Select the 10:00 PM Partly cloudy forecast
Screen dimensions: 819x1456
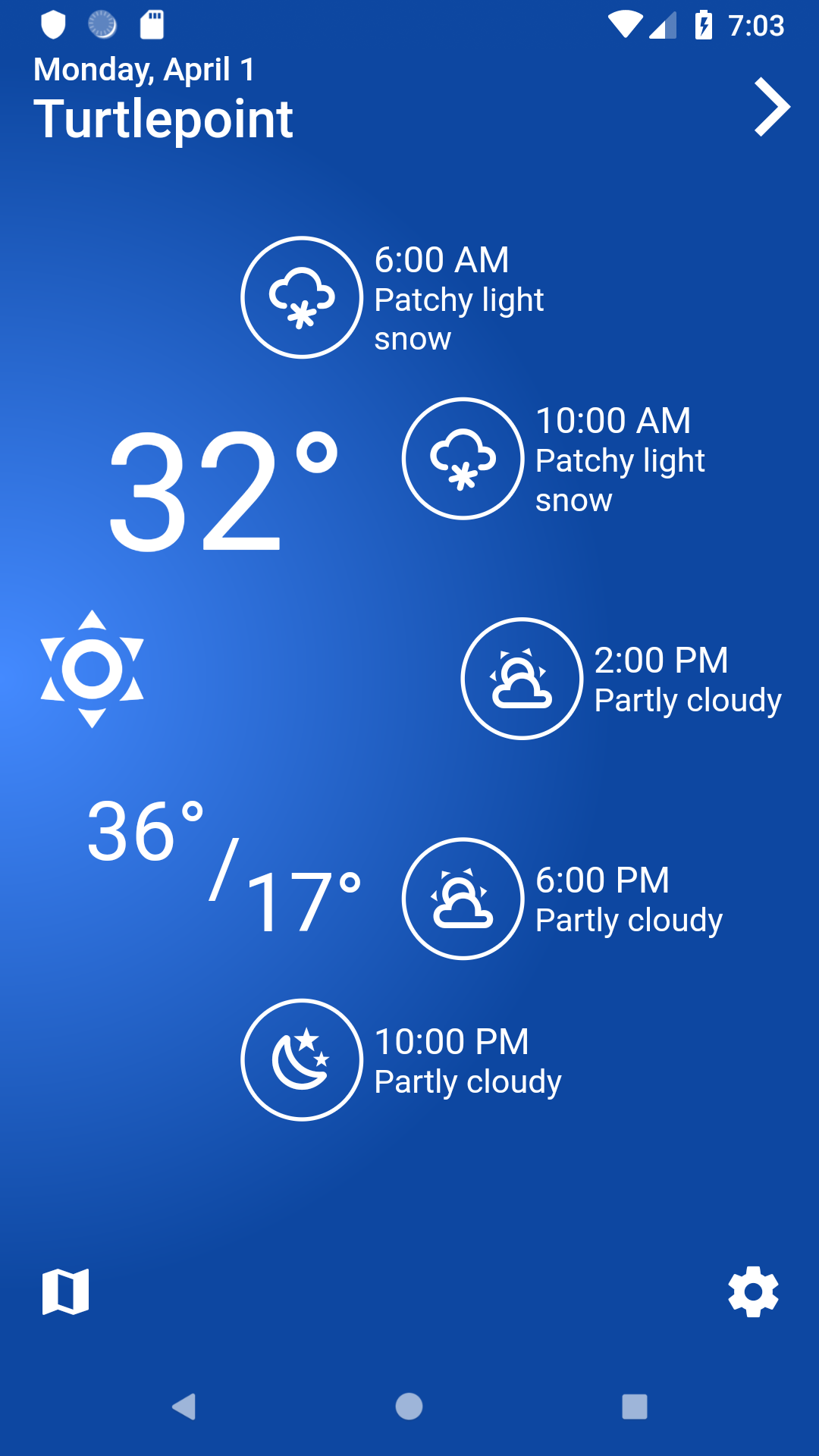tap(302, 1059)
